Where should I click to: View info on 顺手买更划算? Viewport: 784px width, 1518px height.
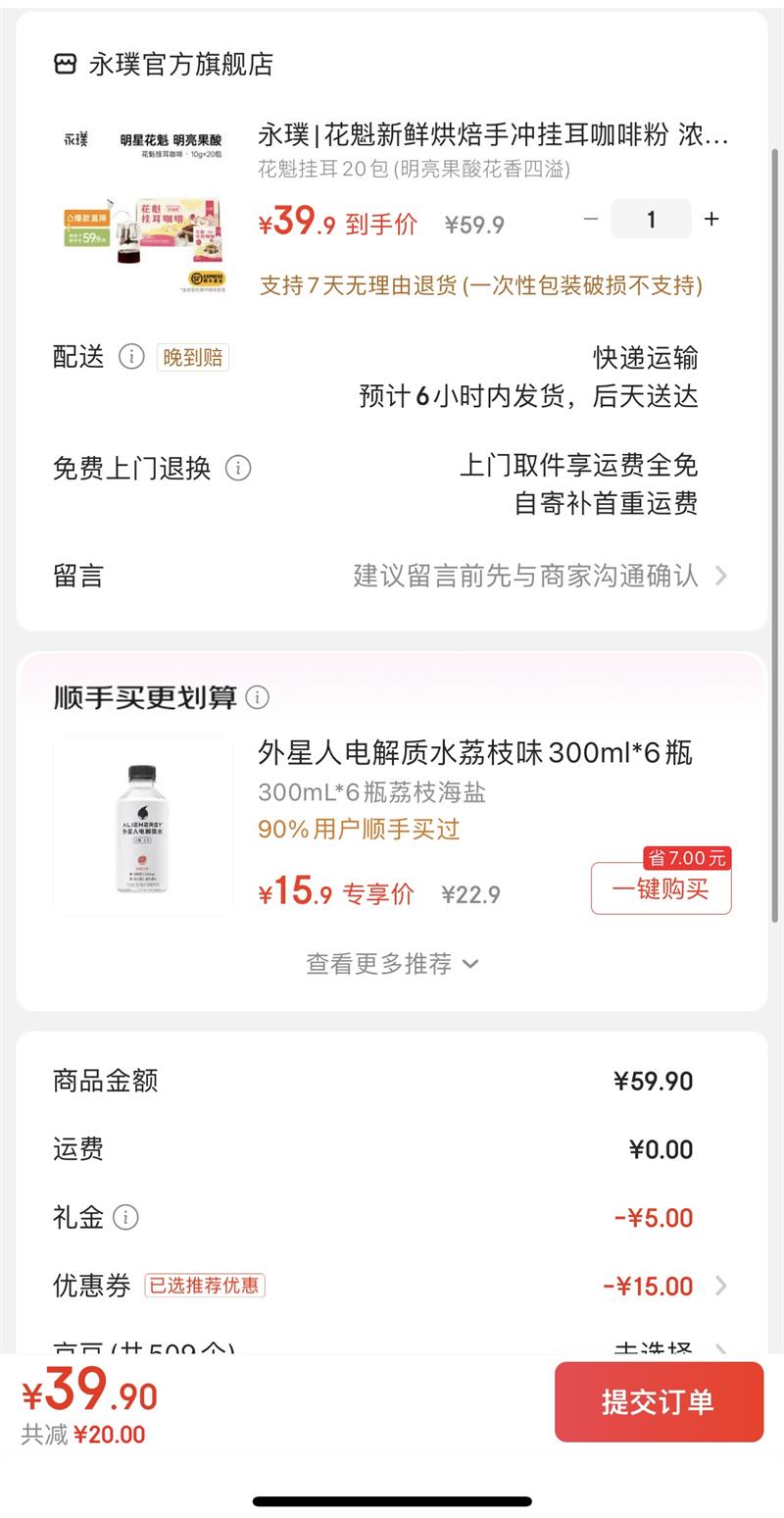pyautogui.click(x=257, y=697)
